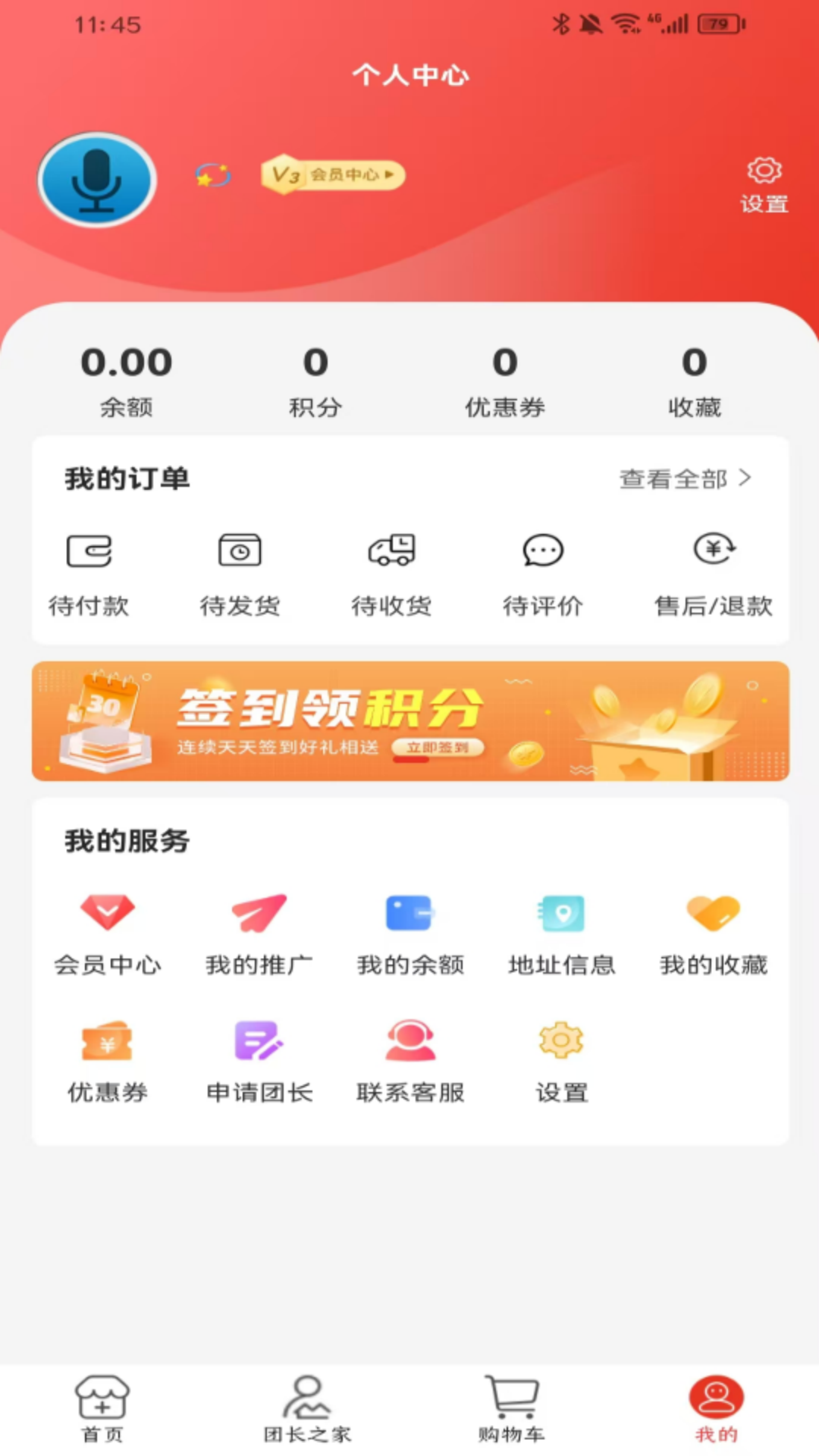The height and width of the screenshot is (1456, 819).
Task: Open 会员中心 red diamond icon
Action: (108, 913)
